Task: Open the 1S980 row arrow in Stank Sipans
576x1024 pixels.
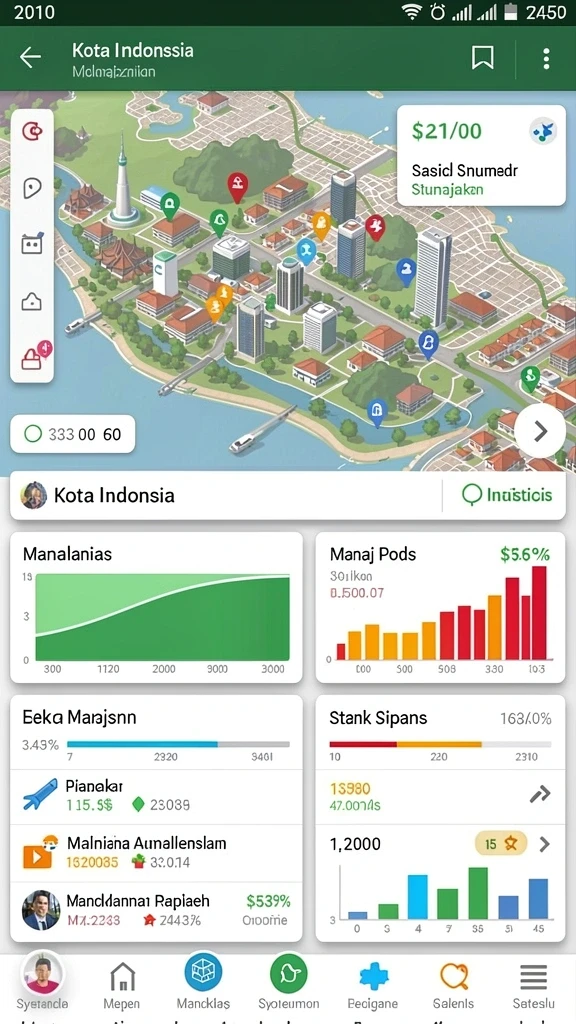Action: click(540, 795)
